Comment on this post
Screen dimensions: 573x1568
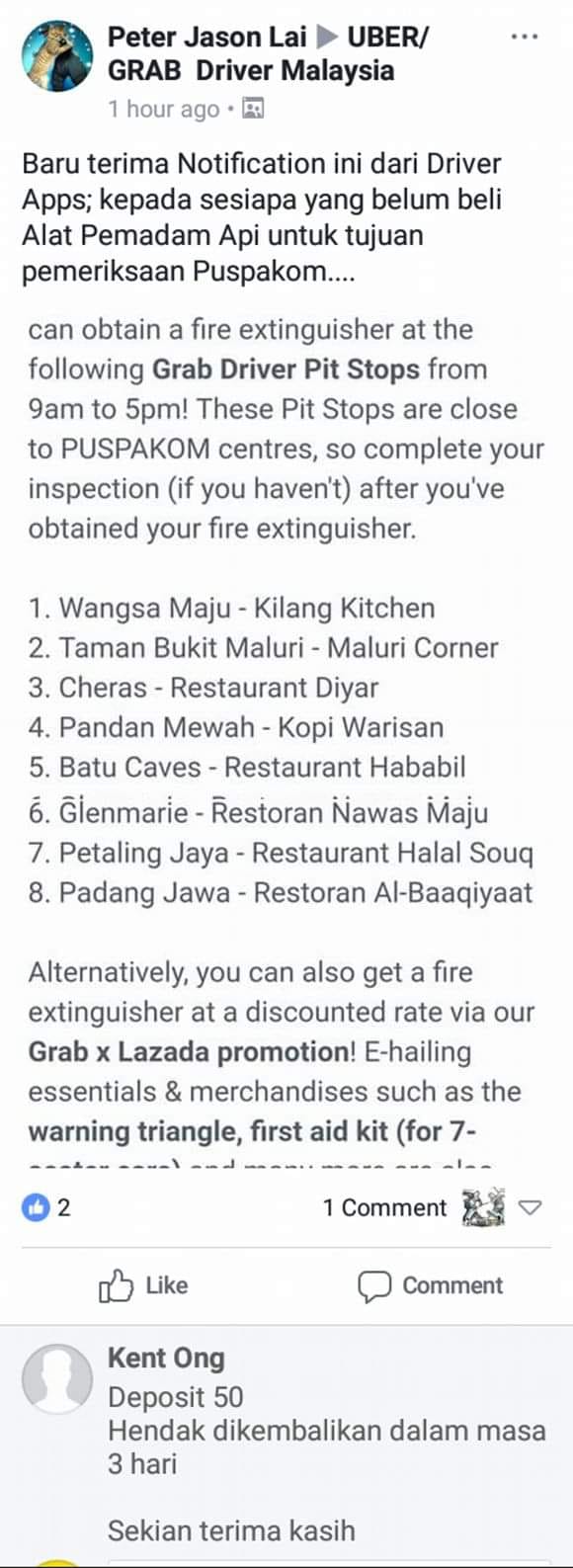coord(430,1285)
